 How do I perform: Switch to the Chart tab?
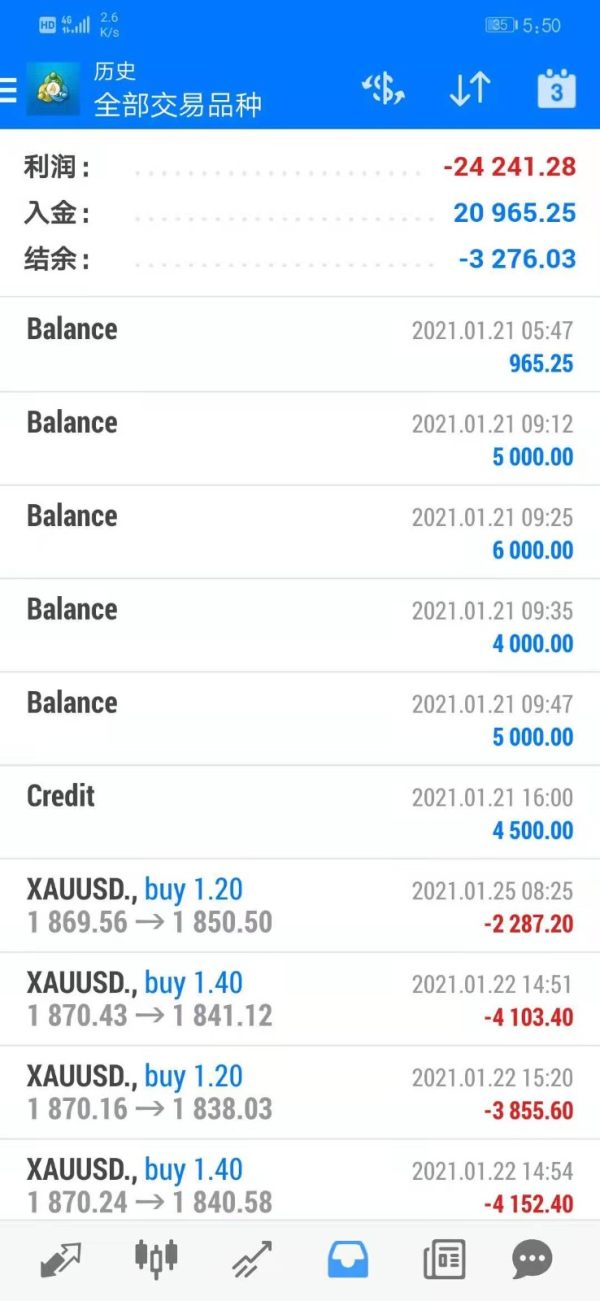pos(157,1259)
